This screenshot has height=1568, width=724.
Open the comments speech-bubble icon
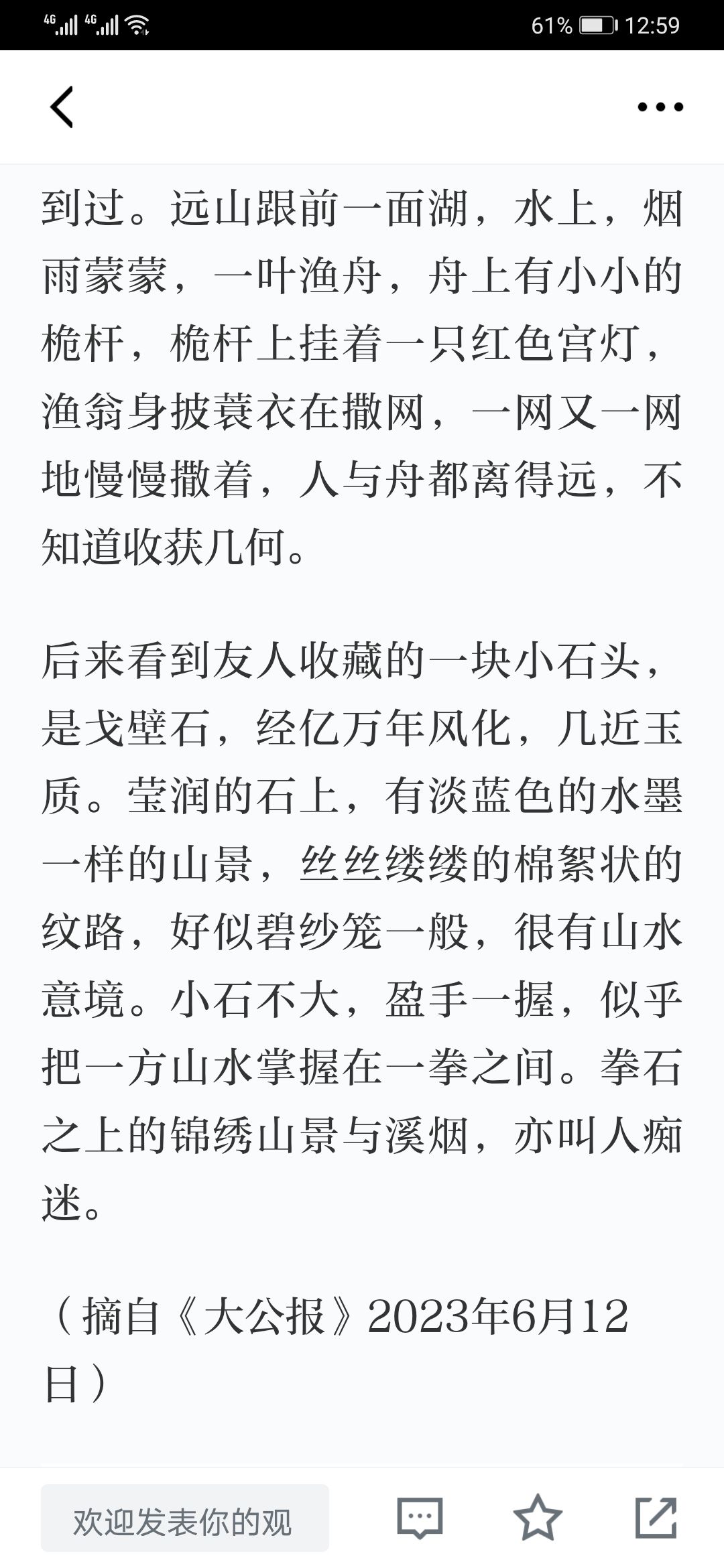tap(420, 1518)
